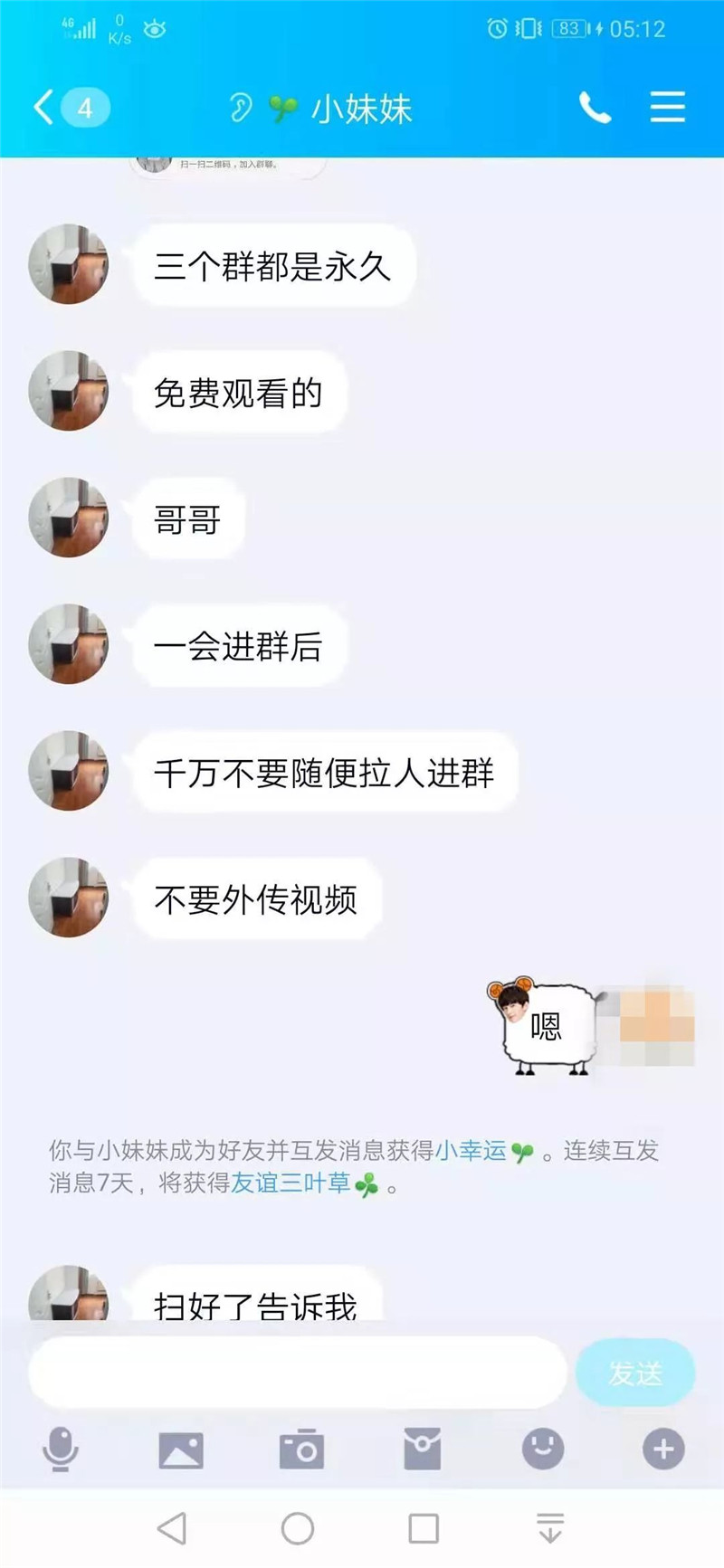Screen dimensions: 724x1568
Task: Tap the system home button
Action: [x=298, y=1528]
